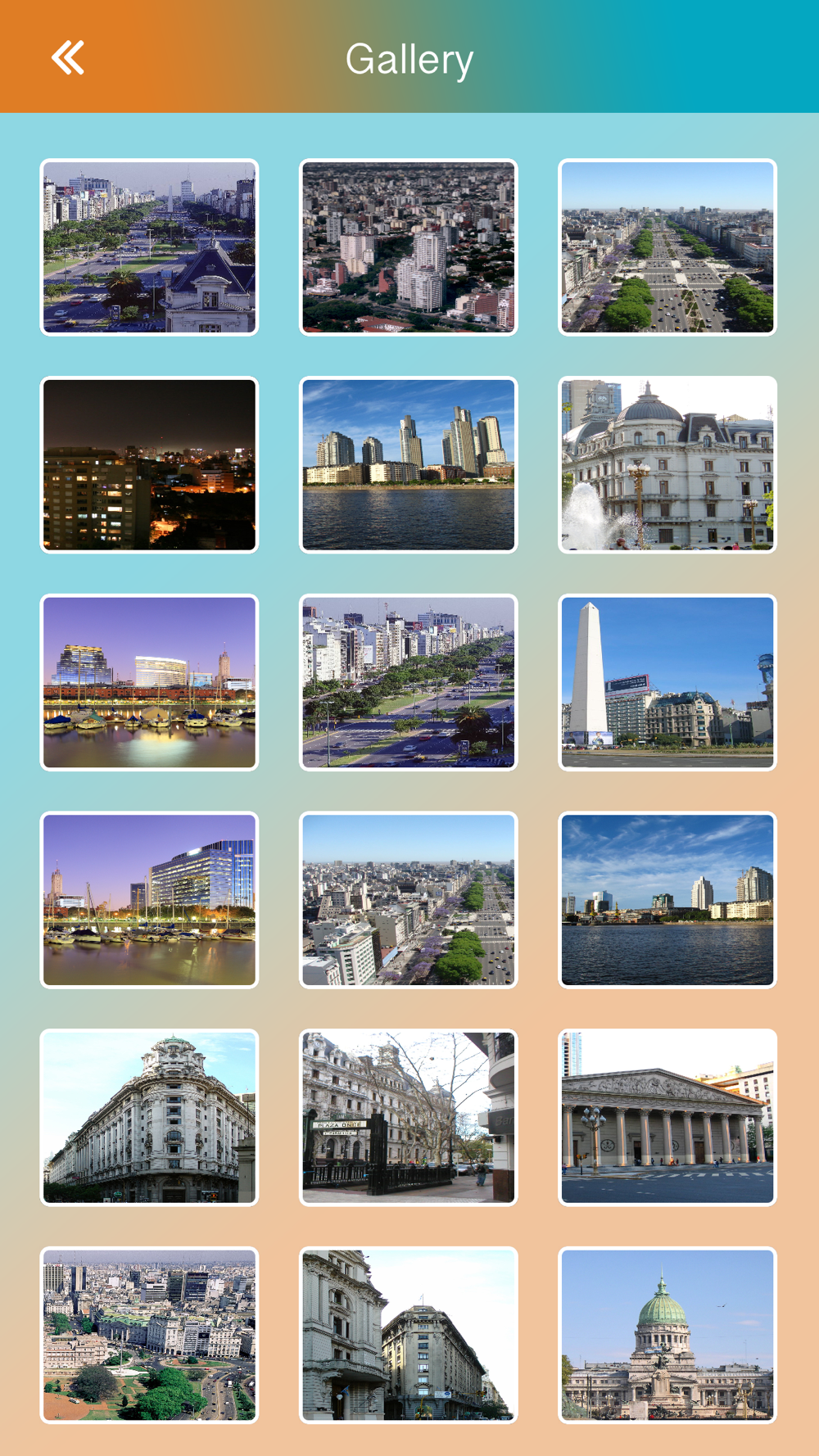Open the avenue with purple jacaranda trees photo
The image size is (819, 1456).
(409, 900)
